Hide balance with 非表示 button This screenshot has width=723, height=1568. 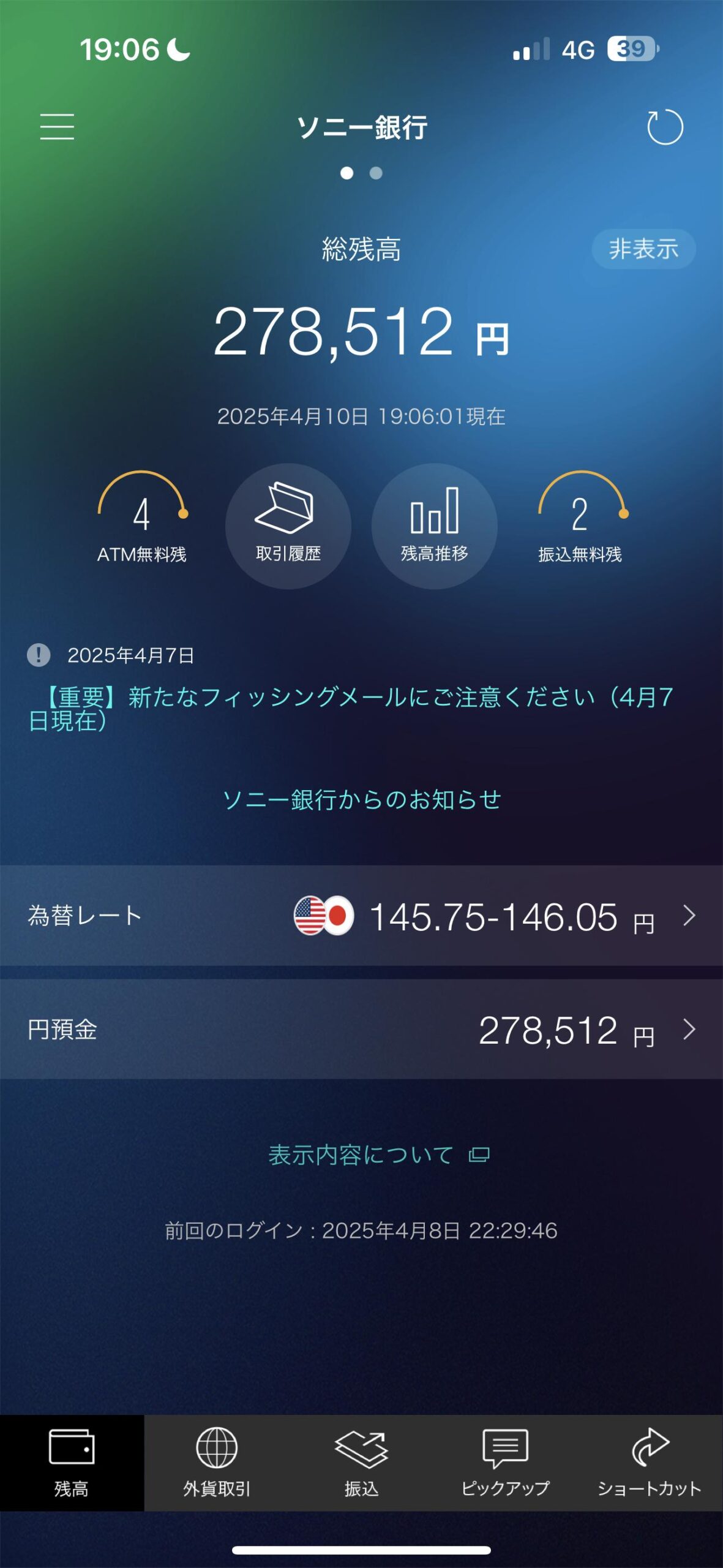pyautogui.click(x=643, y=249)
